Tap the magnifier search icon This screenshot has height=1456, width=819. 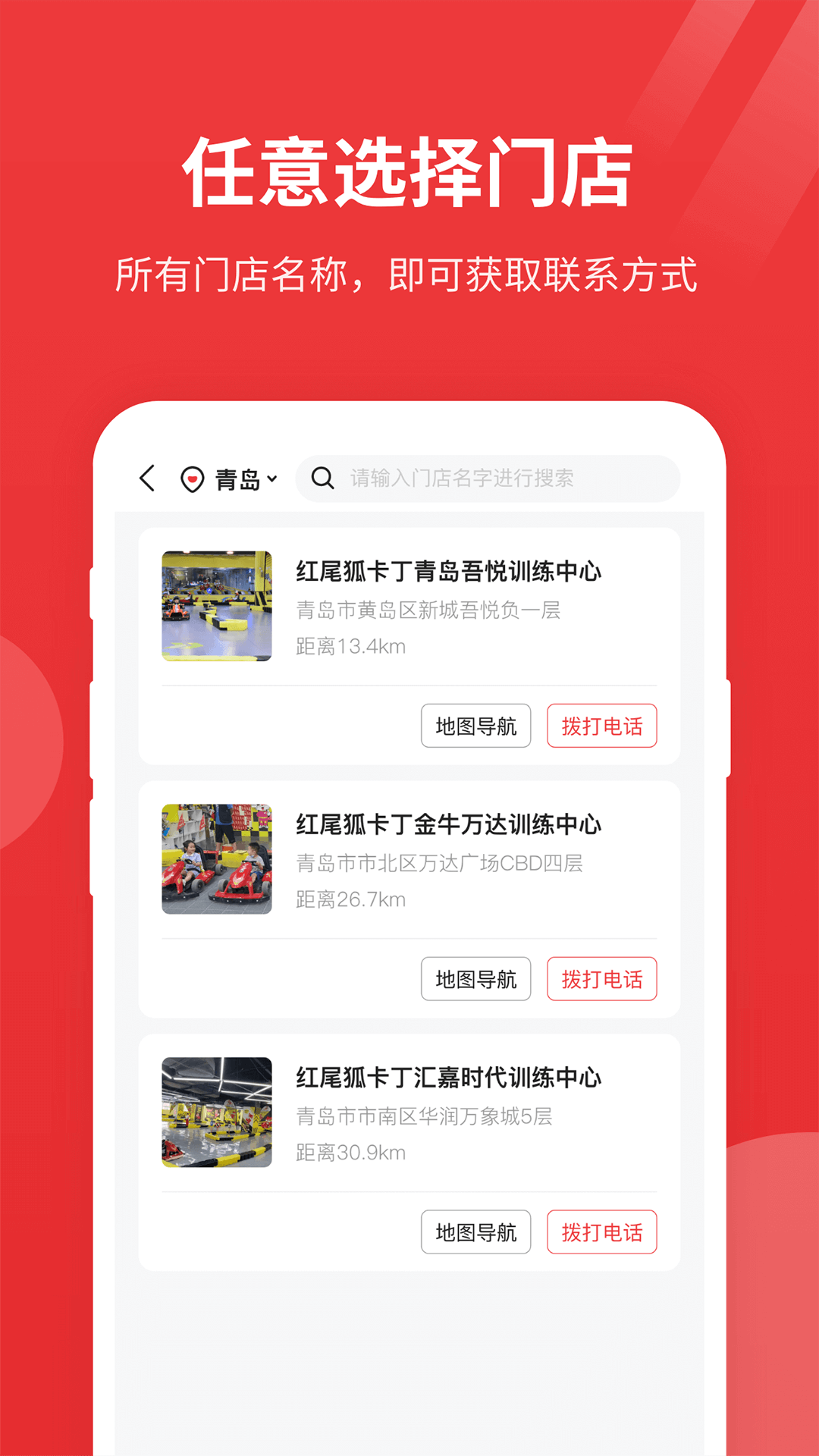click(323, 479)
